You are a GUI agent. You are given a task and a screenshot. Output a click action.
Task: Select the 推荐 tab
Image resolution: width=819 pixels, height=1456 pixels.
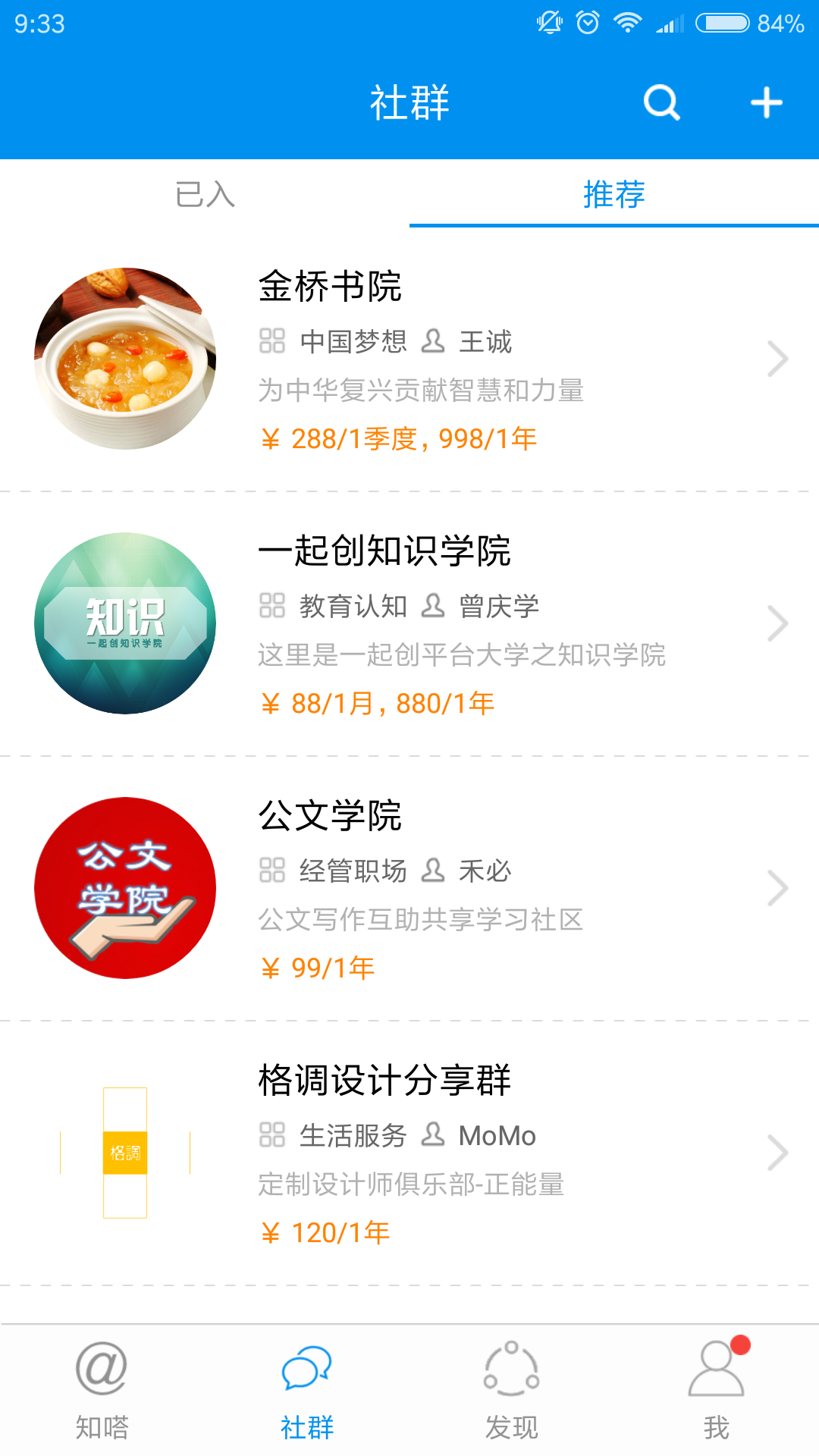pyautogui.click(x=613, y=194)
